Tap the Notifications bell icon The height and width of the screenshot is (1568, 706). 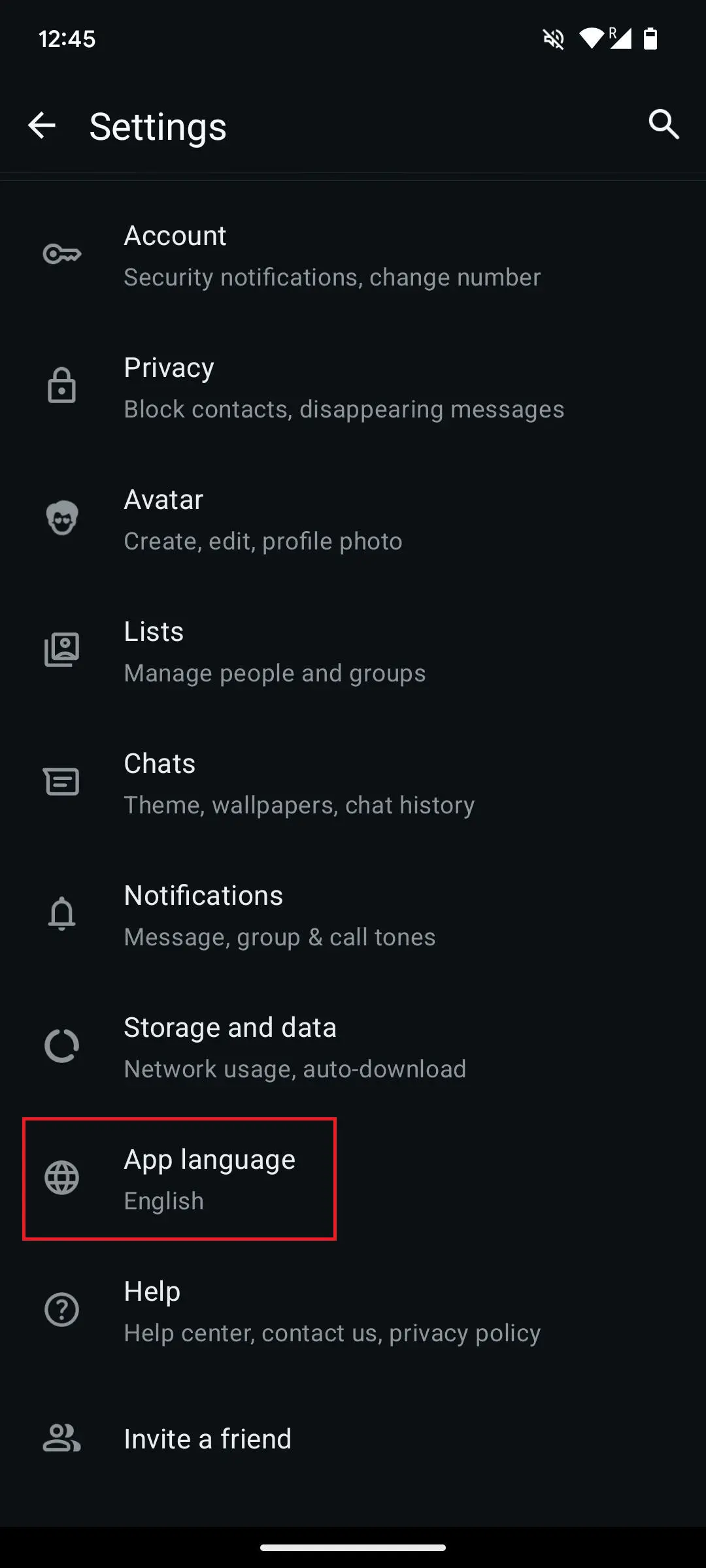[62, 914]
